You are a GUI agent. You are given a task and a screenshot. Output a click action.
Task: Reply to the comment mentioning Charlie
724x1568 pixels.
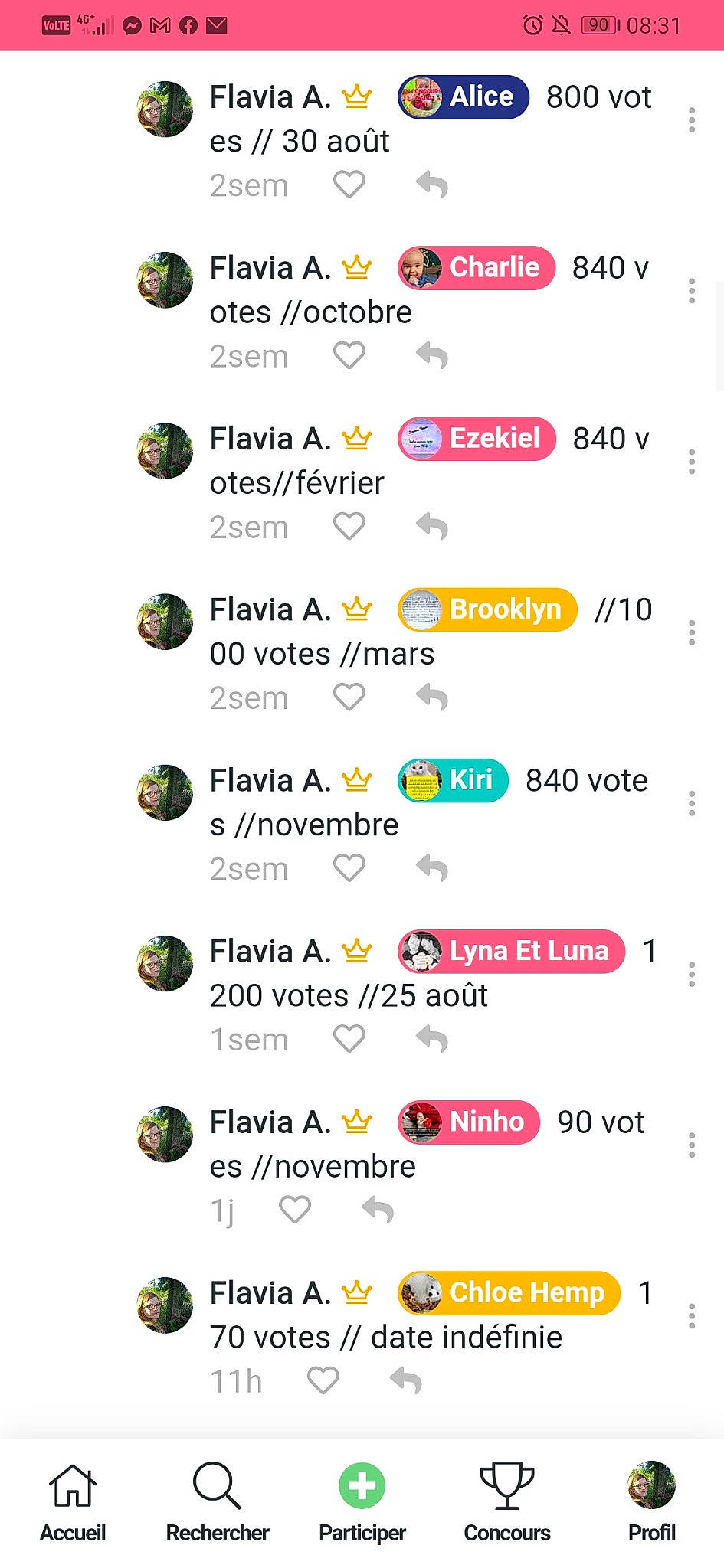point(432,356)
